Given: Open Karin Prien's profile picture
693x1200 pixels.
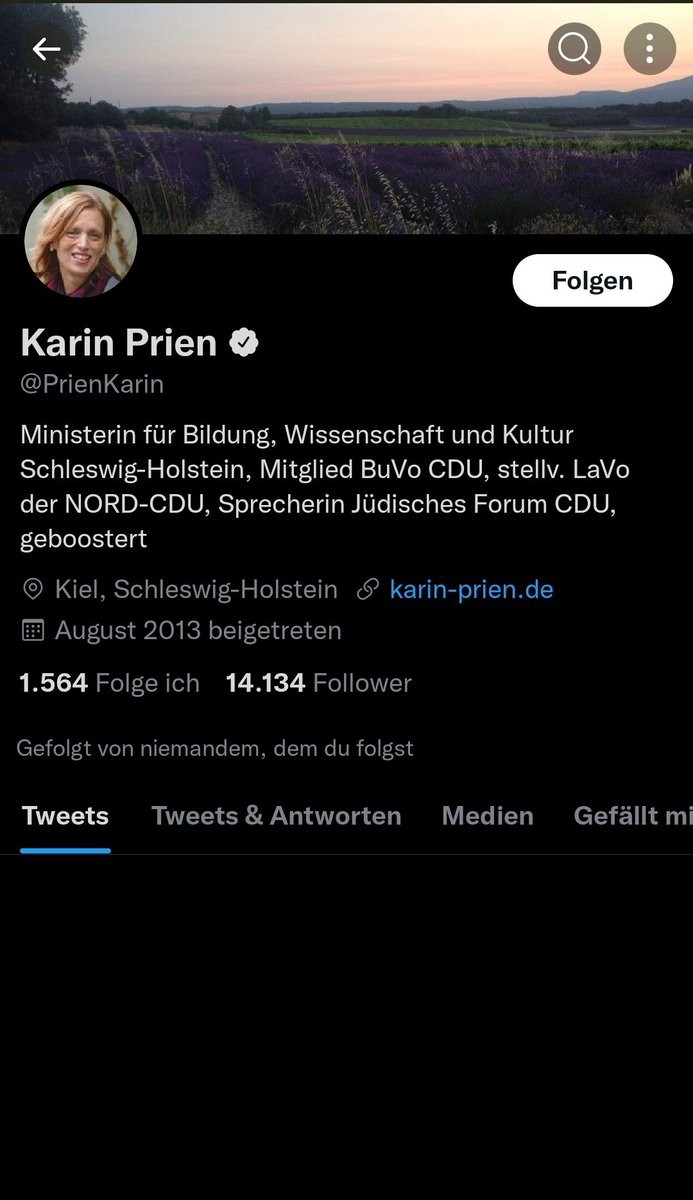Looking at the screenshot, I should point(80,240).
